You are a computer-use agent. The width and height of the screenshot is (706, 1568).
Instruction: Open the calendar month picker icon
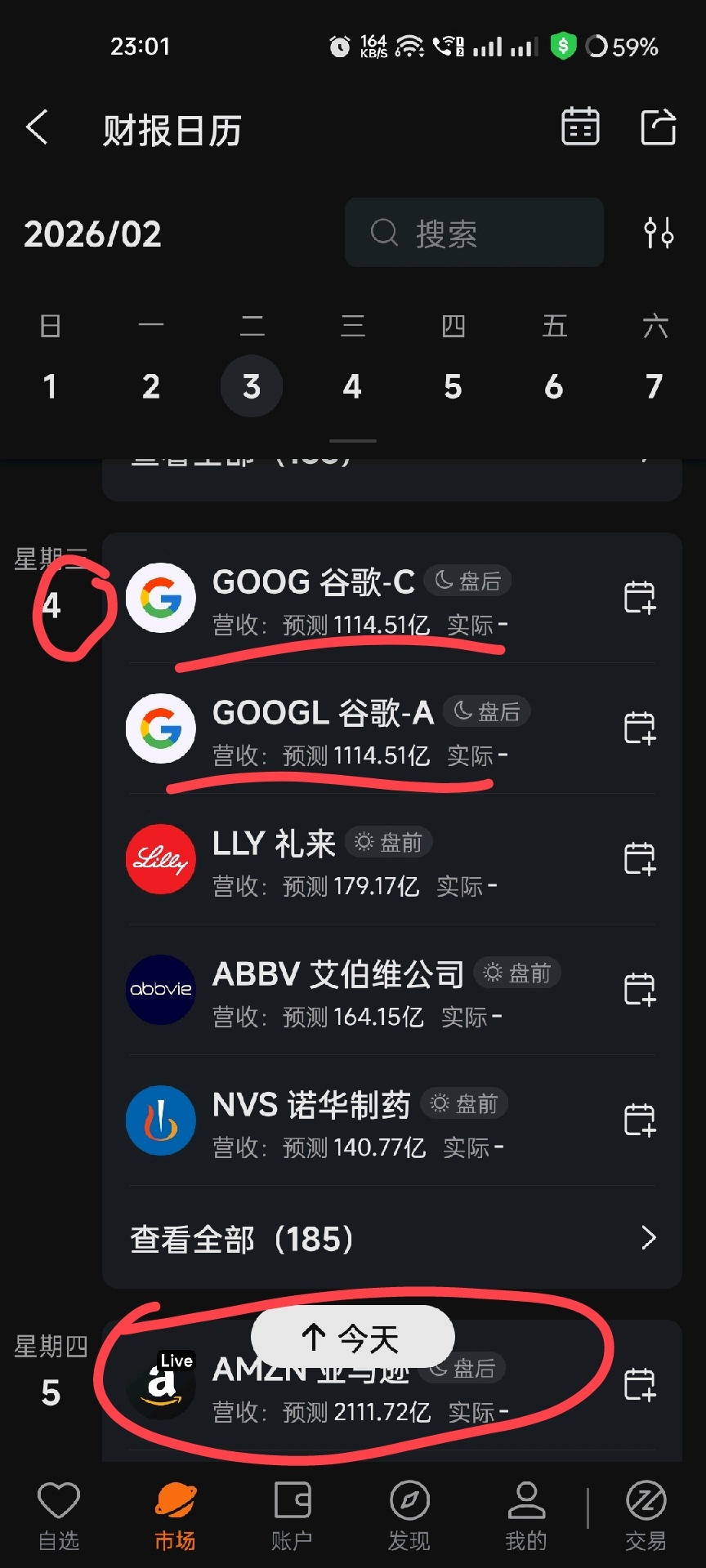click(580, 127)
